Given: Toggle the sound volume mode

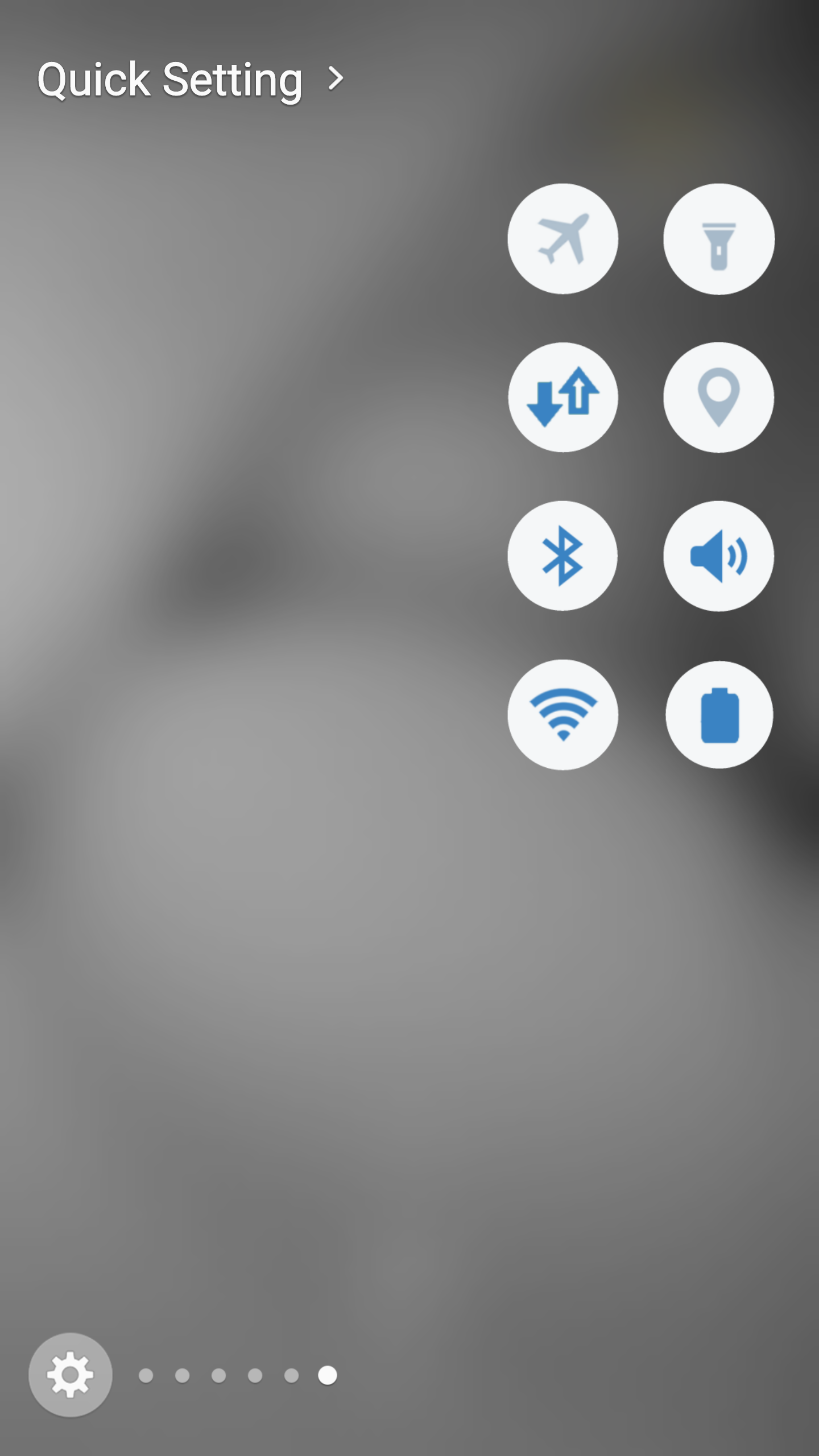Looking at the screenshot, I should [x=718, y=556].
